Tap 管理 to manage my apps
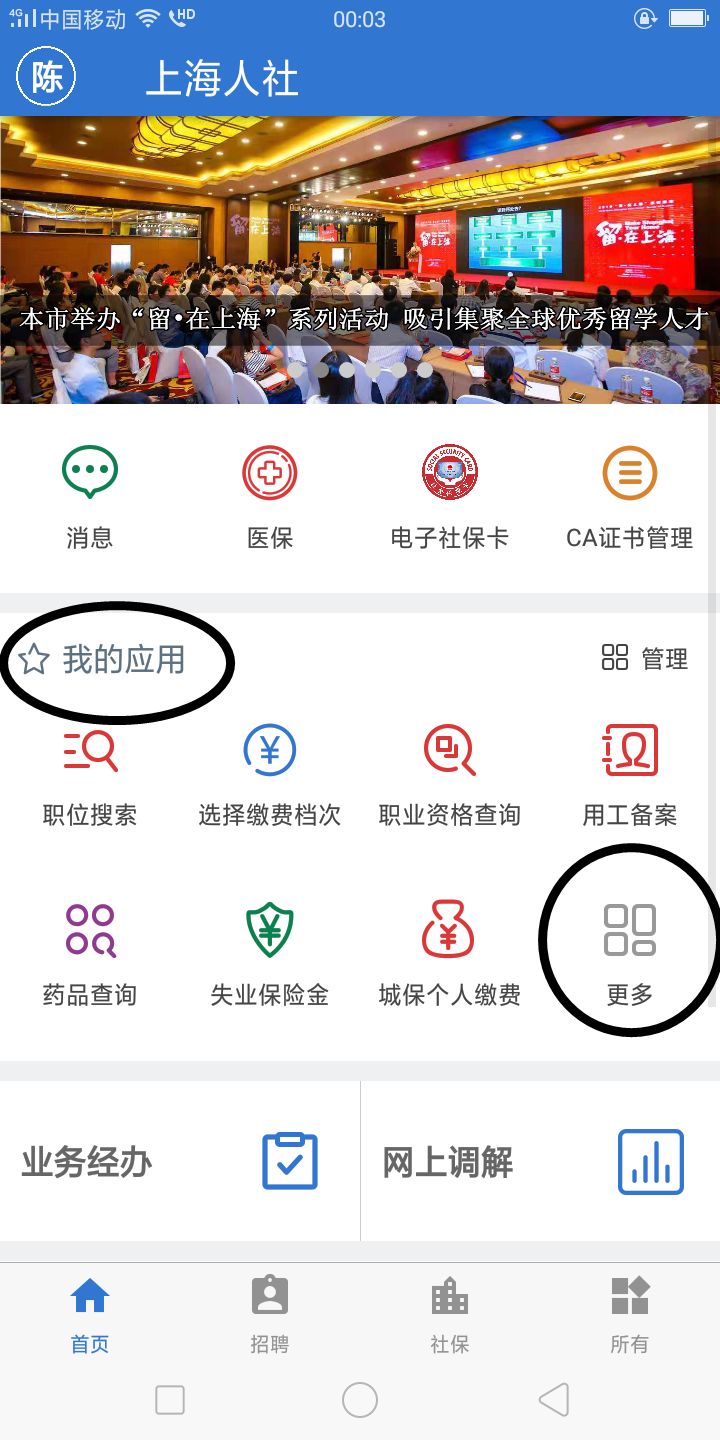 [x=645, y=658]
